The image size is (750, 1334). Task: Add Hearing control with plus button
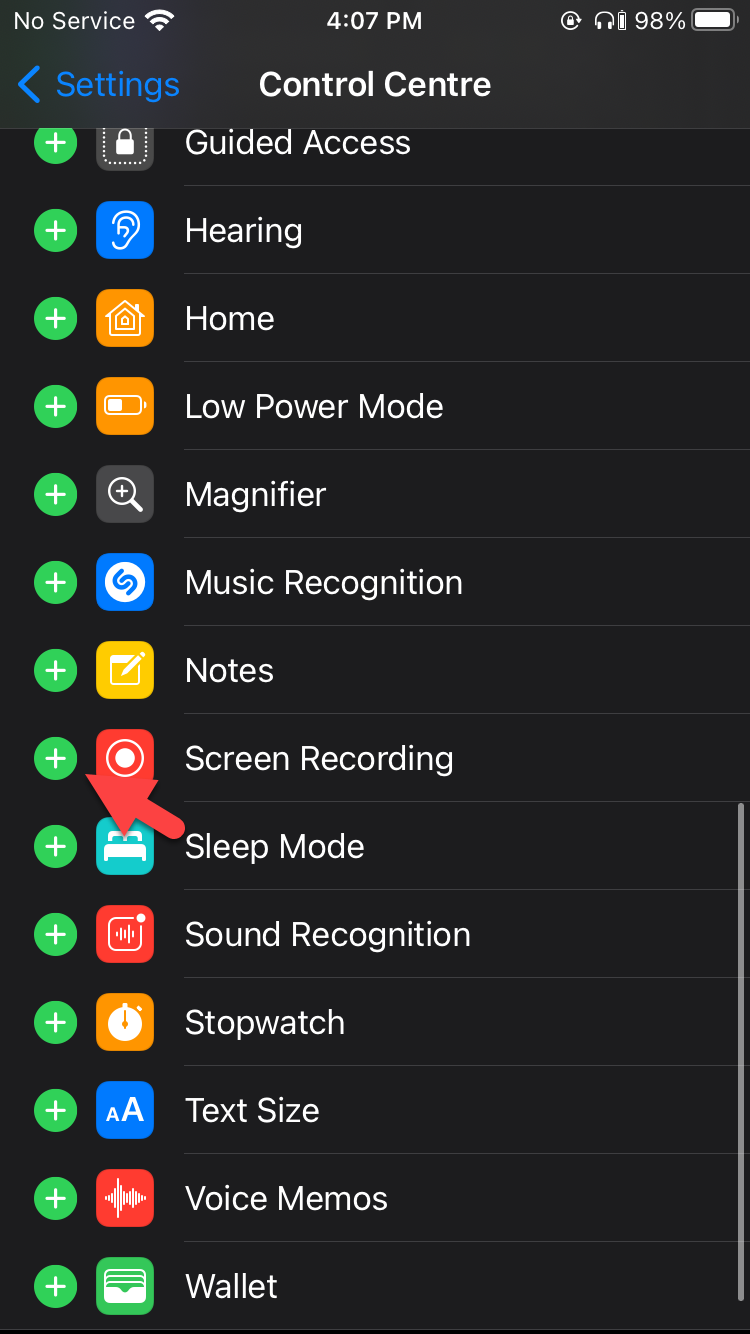pos(56,231)
